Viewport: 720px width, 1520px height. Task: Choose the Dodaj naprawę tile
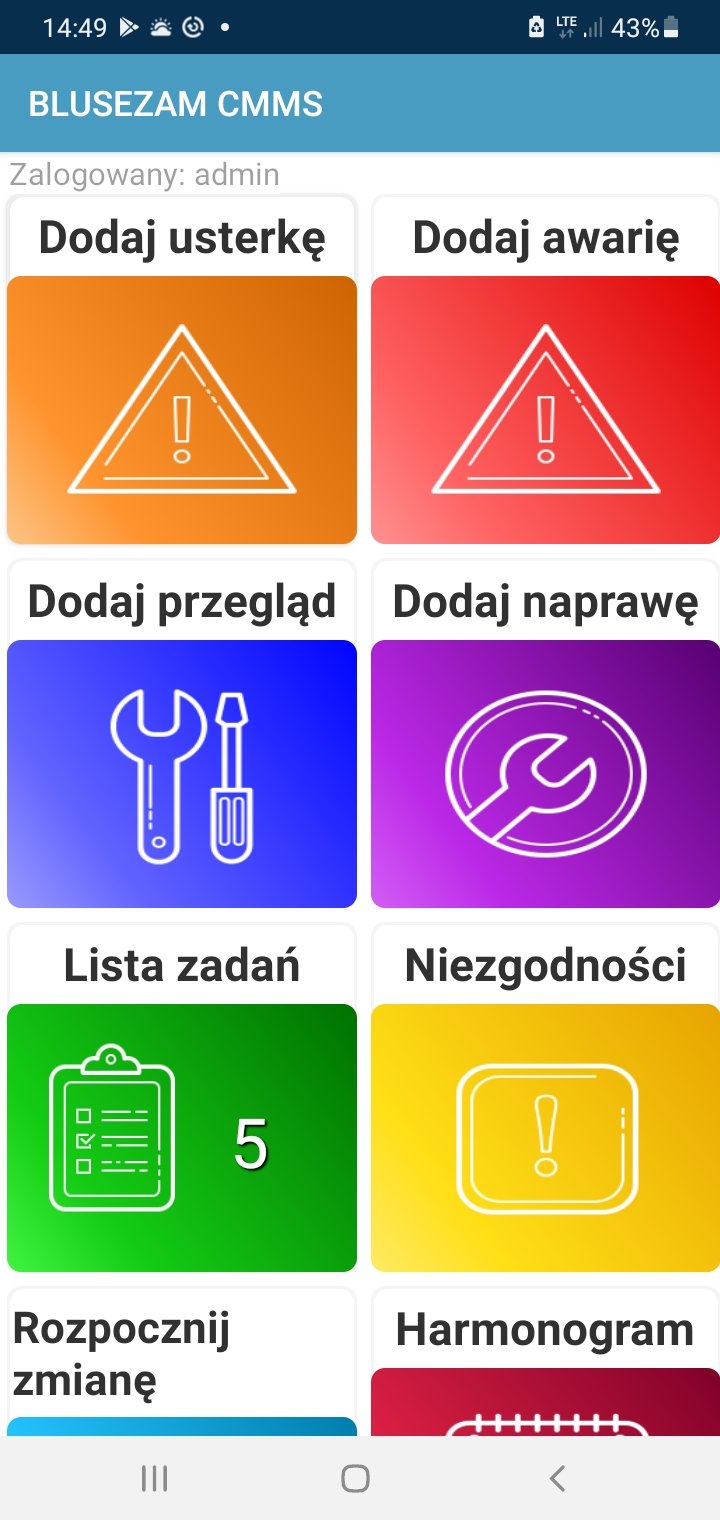tap(545, 773)
